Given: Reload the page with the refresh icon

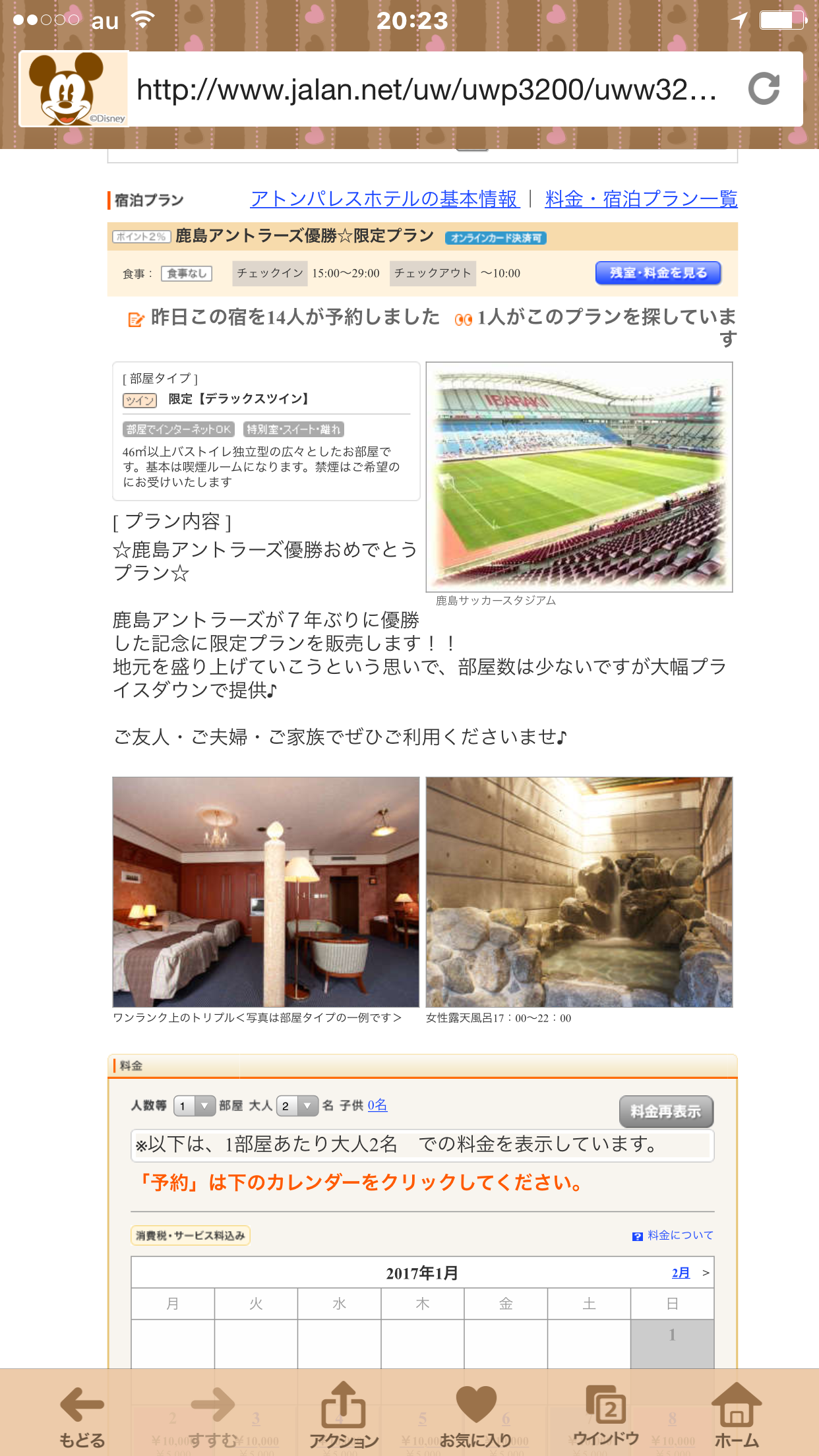Looking at the screenshot, I should [764, 89].
